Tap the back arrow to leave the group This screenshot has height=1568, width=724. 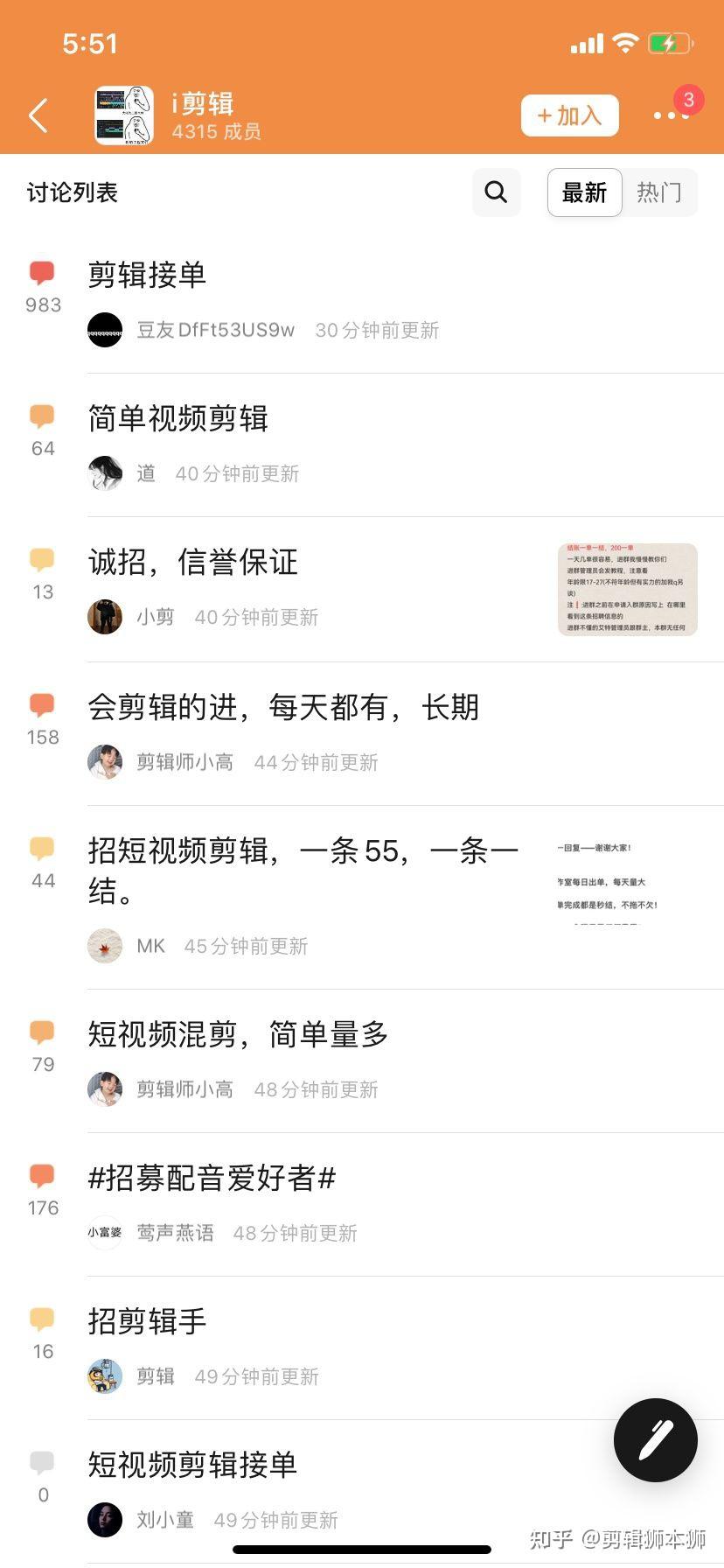coord(37,115)
